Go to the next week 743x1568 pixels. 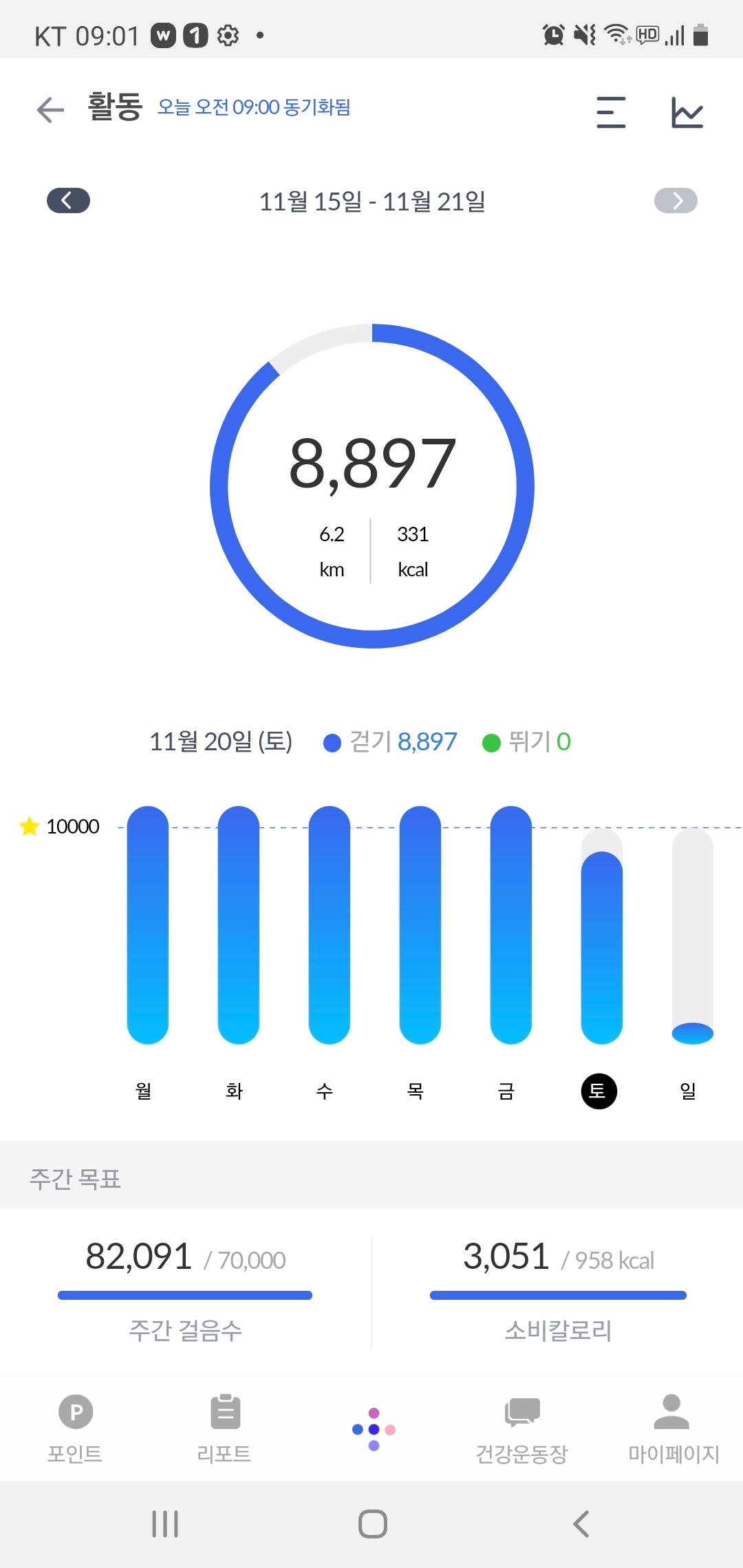pos(676,201)
